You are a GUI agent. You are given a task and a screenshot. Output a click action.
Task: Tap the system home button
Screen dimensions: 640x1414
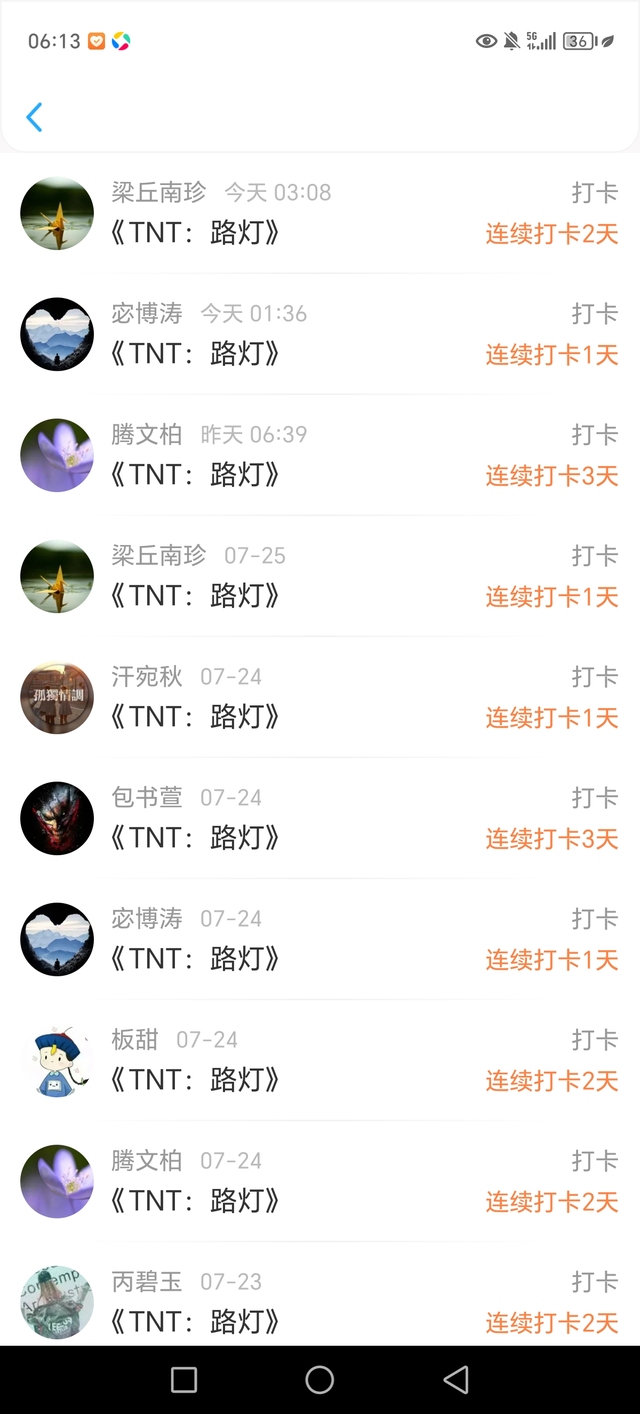tap(320, 1380)
